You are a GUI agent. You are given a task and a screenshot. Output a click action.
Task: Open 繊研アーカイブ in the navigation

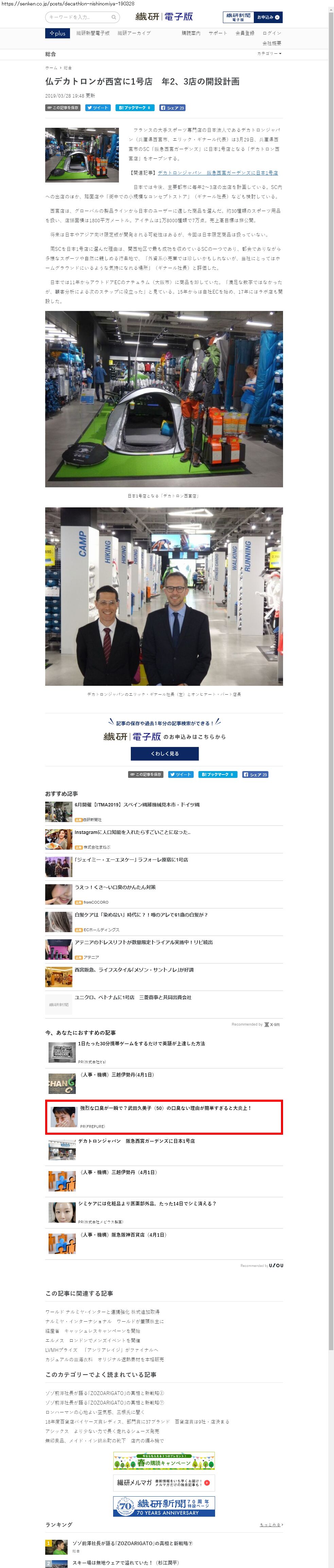(x=134, y=34)
